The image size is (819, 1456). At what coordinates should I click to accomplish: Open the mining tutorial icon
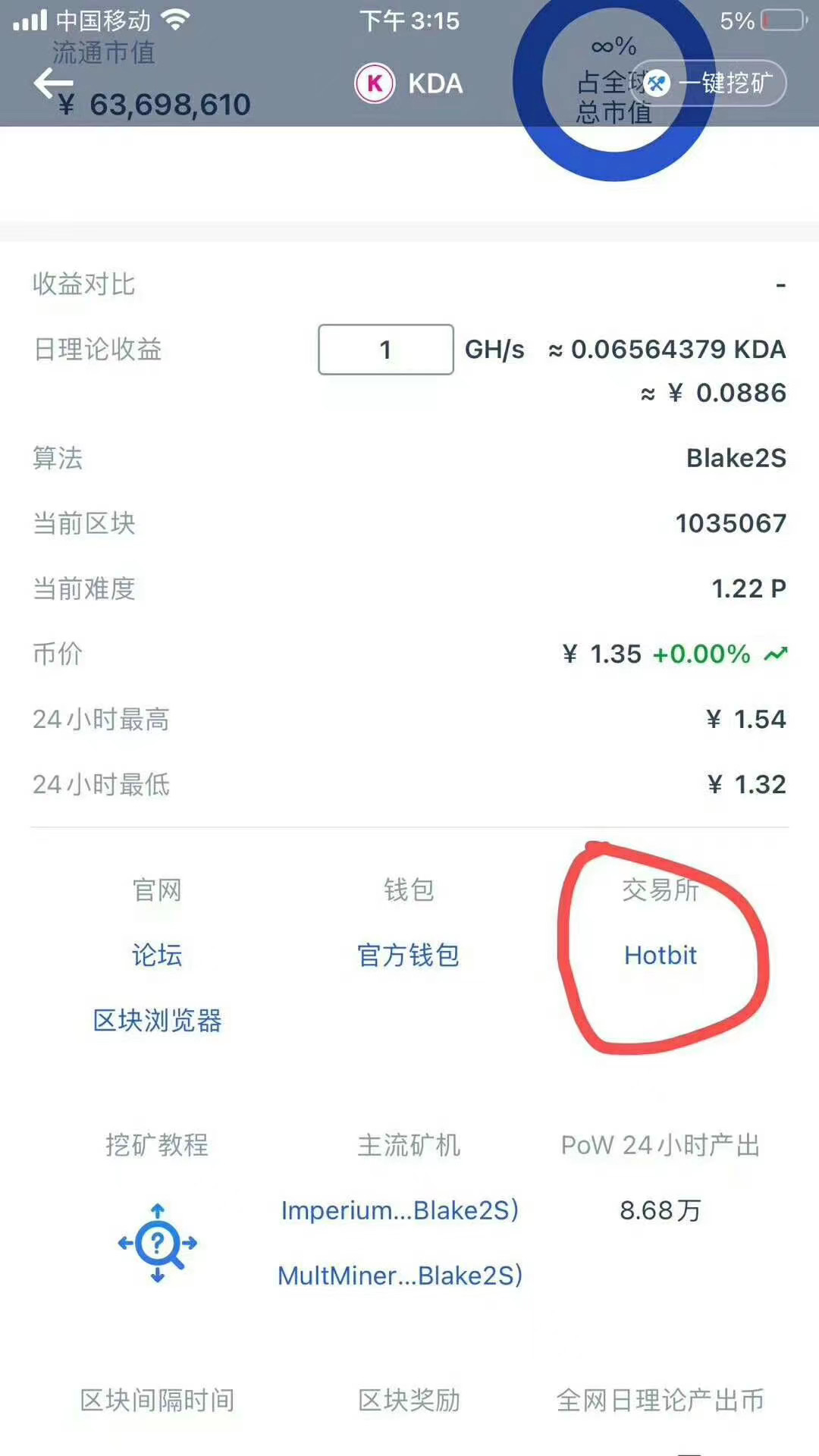[158, 1243]
